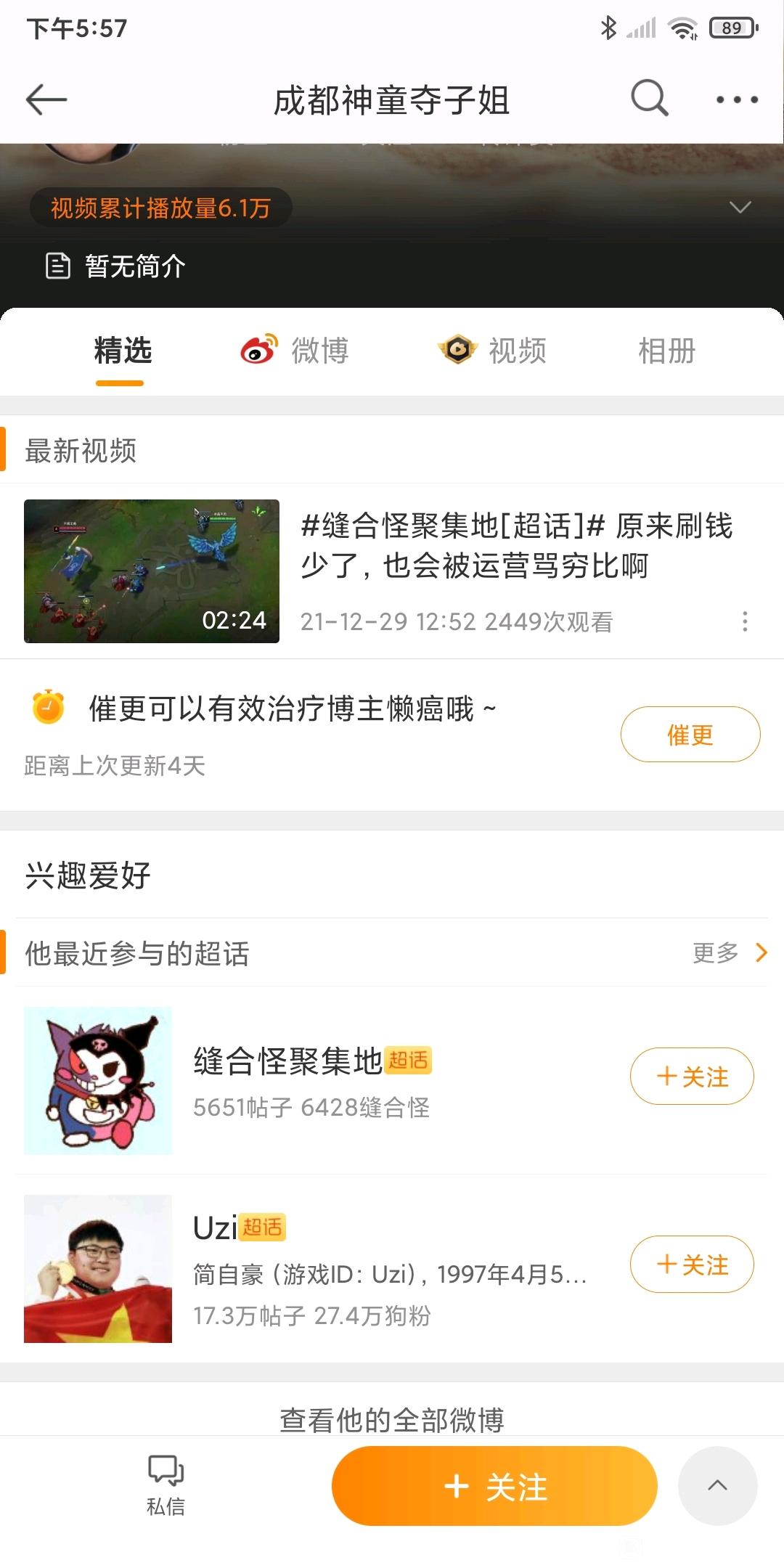Jump back to top with the up arrow
The image size is (784, 1568).
coord(717,1486)
